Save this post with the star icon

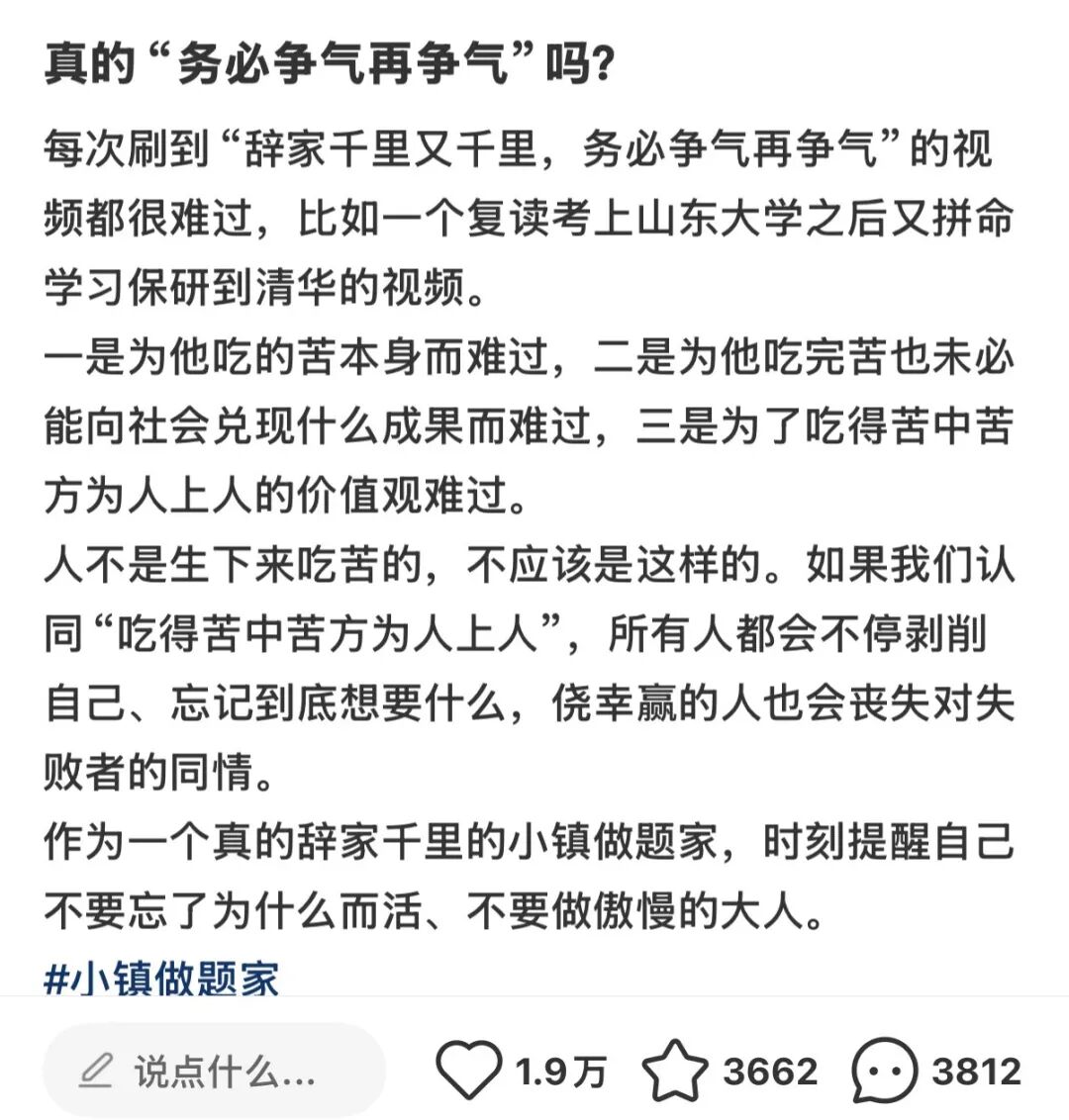click(x=675, y=1071)
